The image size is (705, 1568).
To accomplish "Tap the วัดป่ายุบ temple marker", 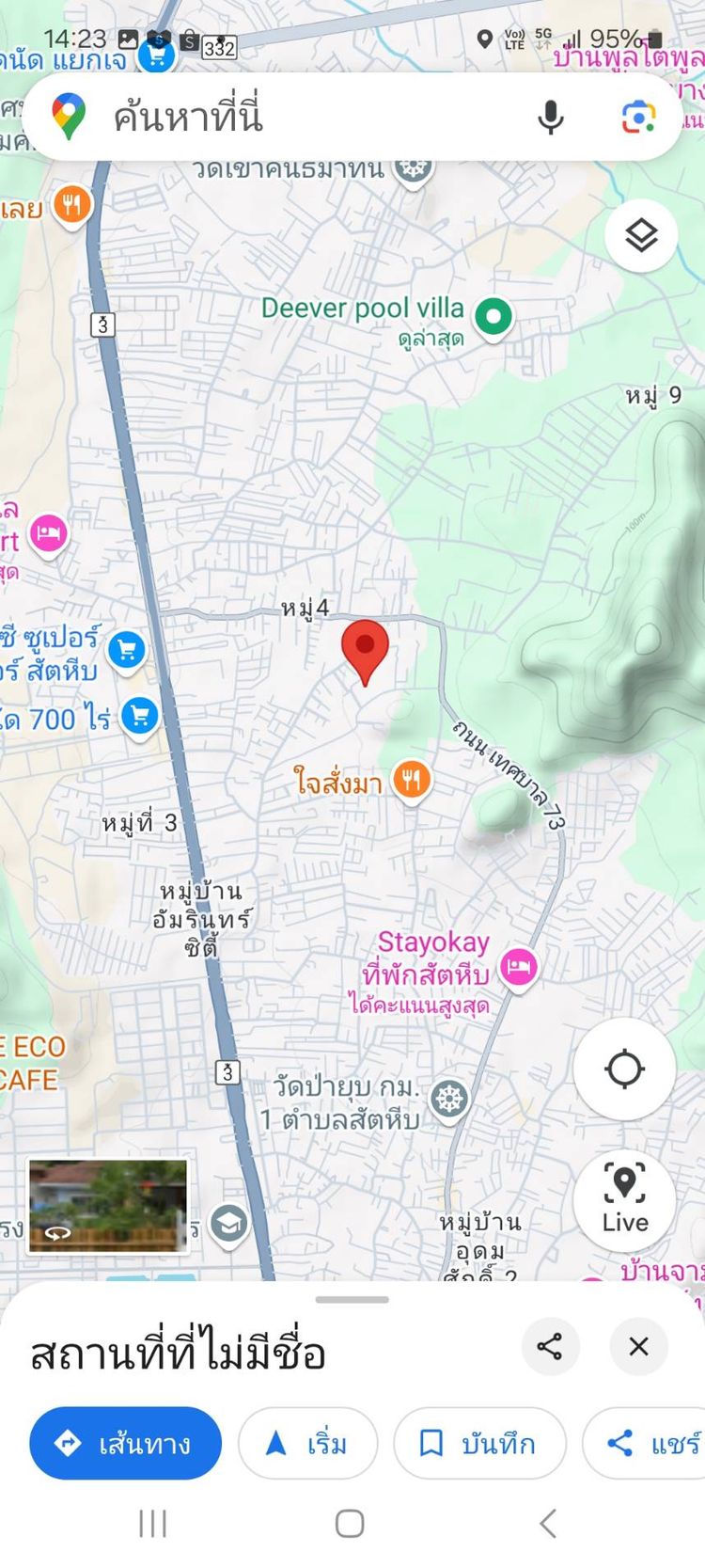I will pyautogui.click(x=449, y=1099).
